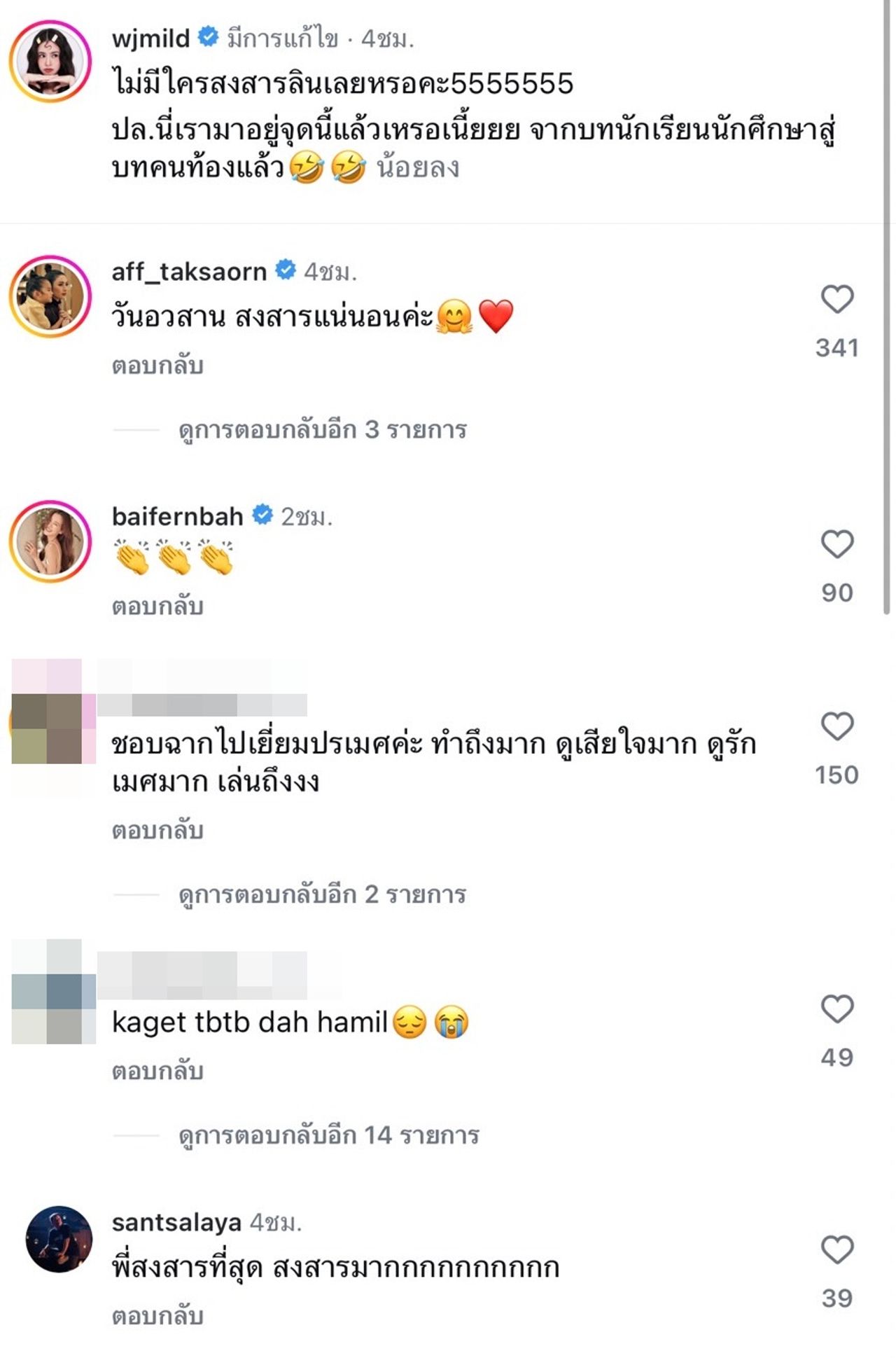Like the comment with 150 likes

836,727
